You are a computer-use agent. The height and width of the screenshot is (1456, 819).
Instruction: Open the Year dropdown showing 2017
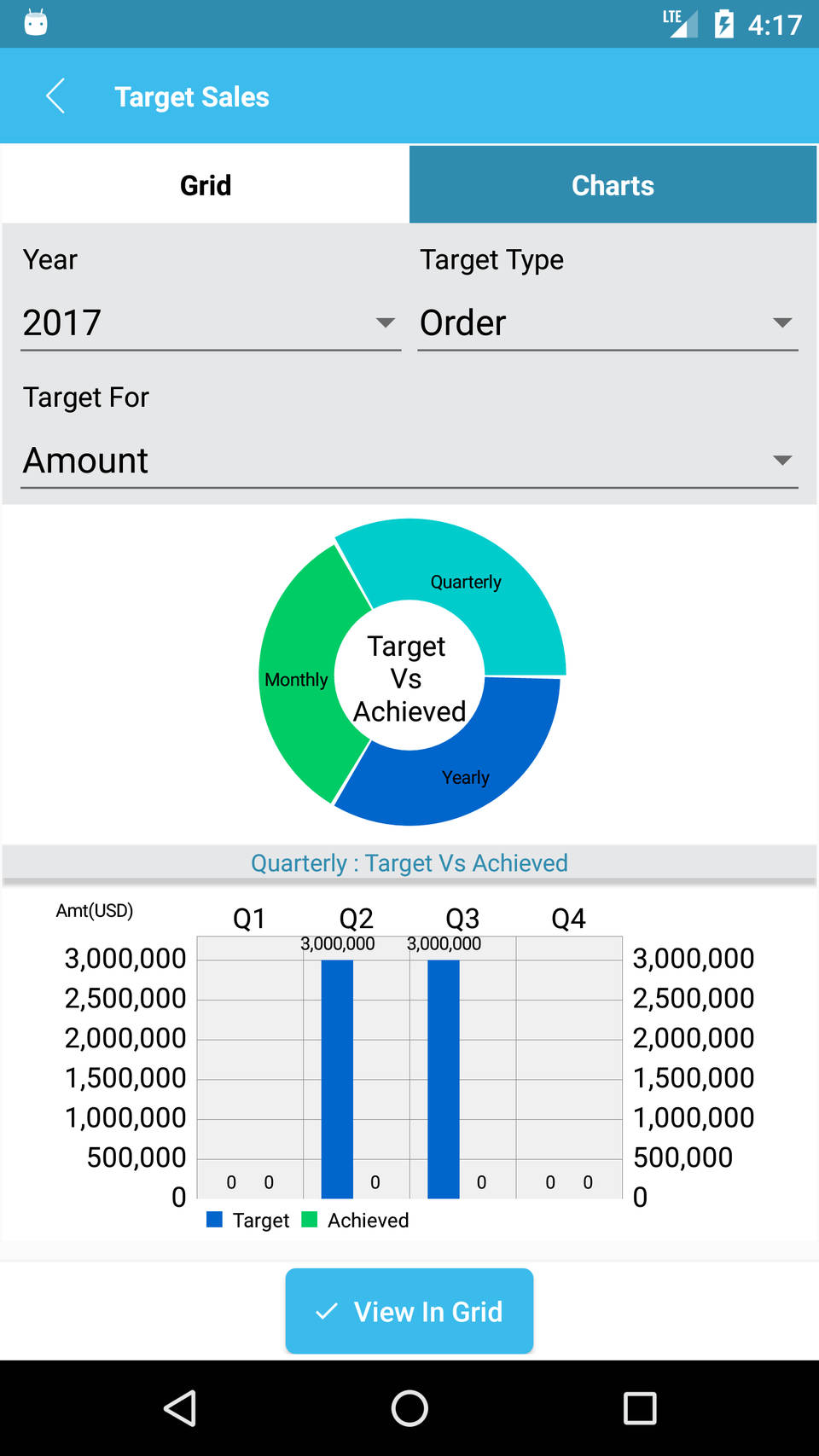pos(210,323)
